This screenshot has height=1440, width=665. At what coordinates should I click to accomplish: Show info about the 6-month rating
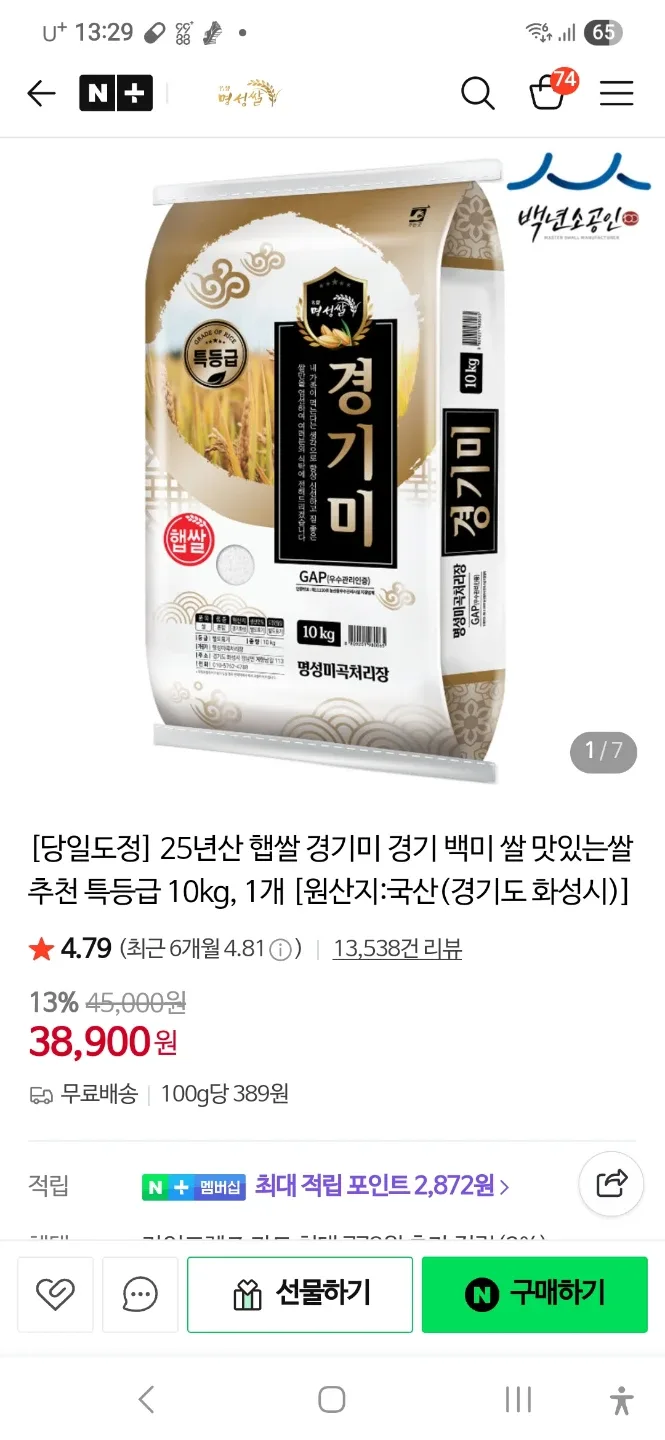pyautogui.click(x=281, y=949)
